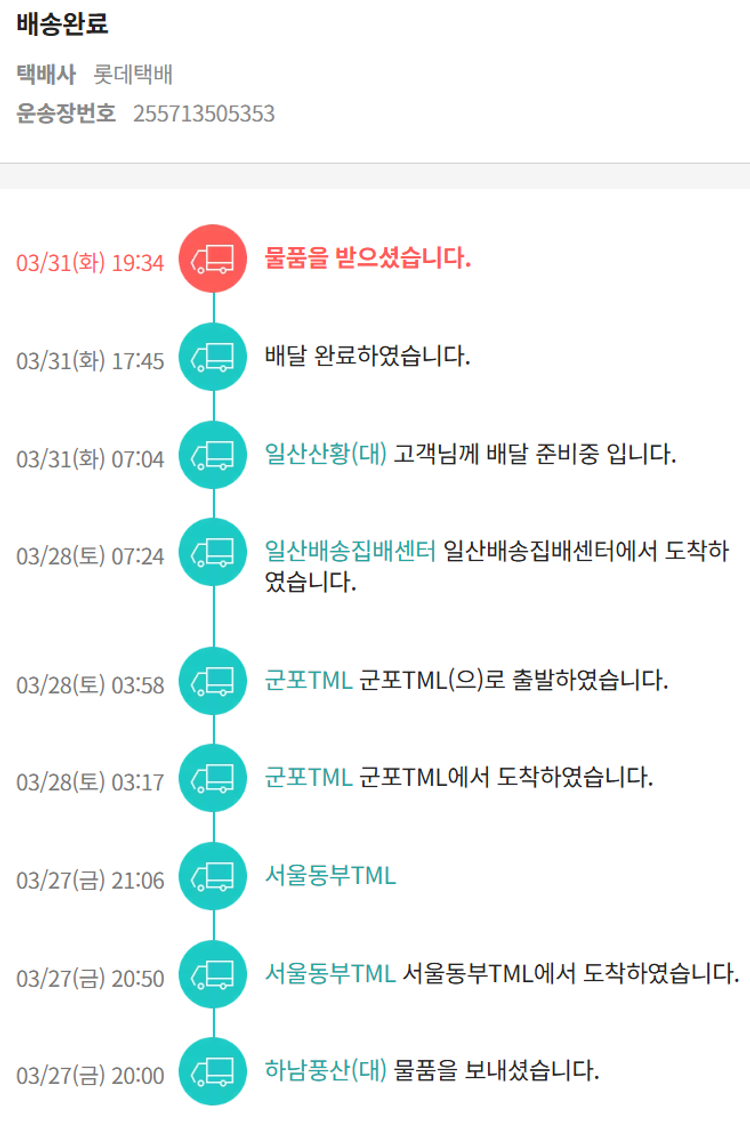
Task: Tap 군포TML link at 03:17 entry
Action: coord(308,777)
